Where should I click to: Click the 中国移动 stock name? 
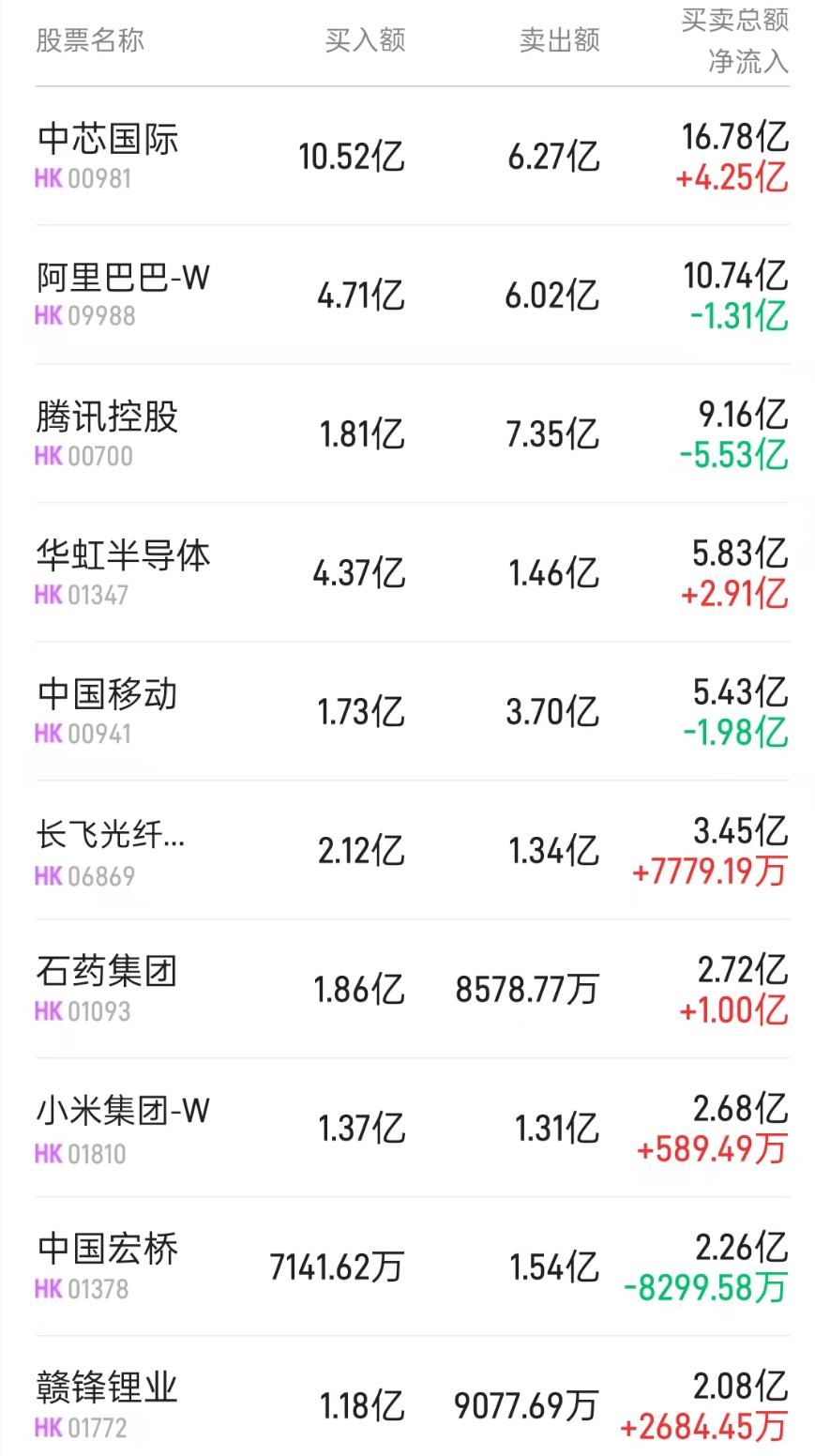(x=106, y=694)
